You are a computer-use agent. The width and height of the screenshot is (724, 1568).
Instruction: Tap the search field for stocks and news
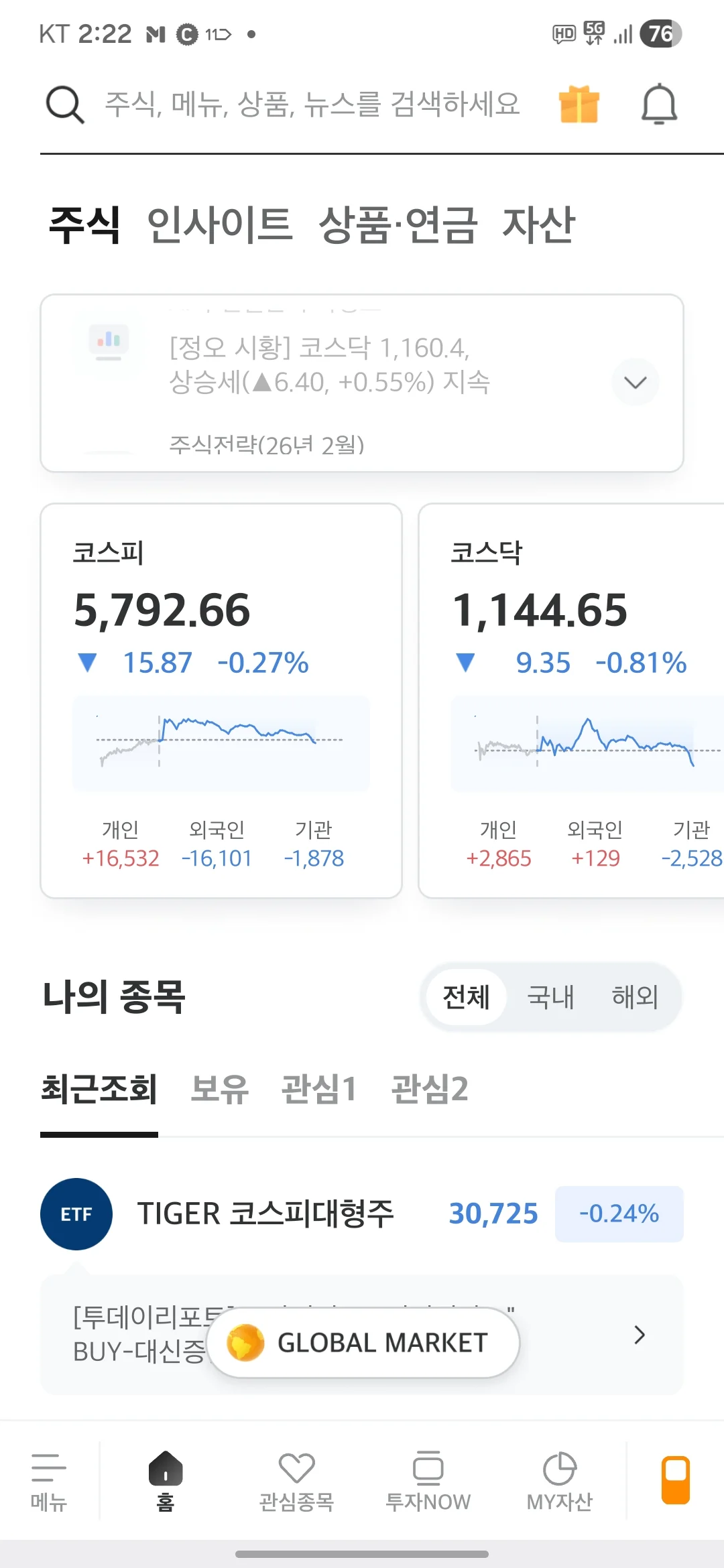coord(312,105)
